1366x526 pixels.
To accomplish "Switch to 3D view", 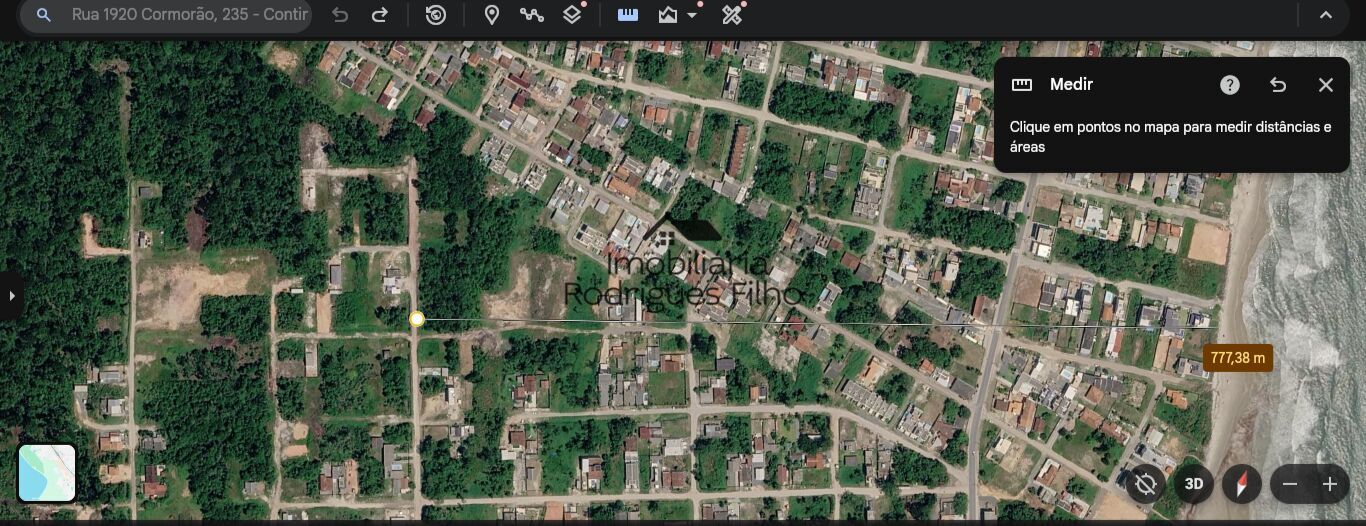I will coord(1194,485).
